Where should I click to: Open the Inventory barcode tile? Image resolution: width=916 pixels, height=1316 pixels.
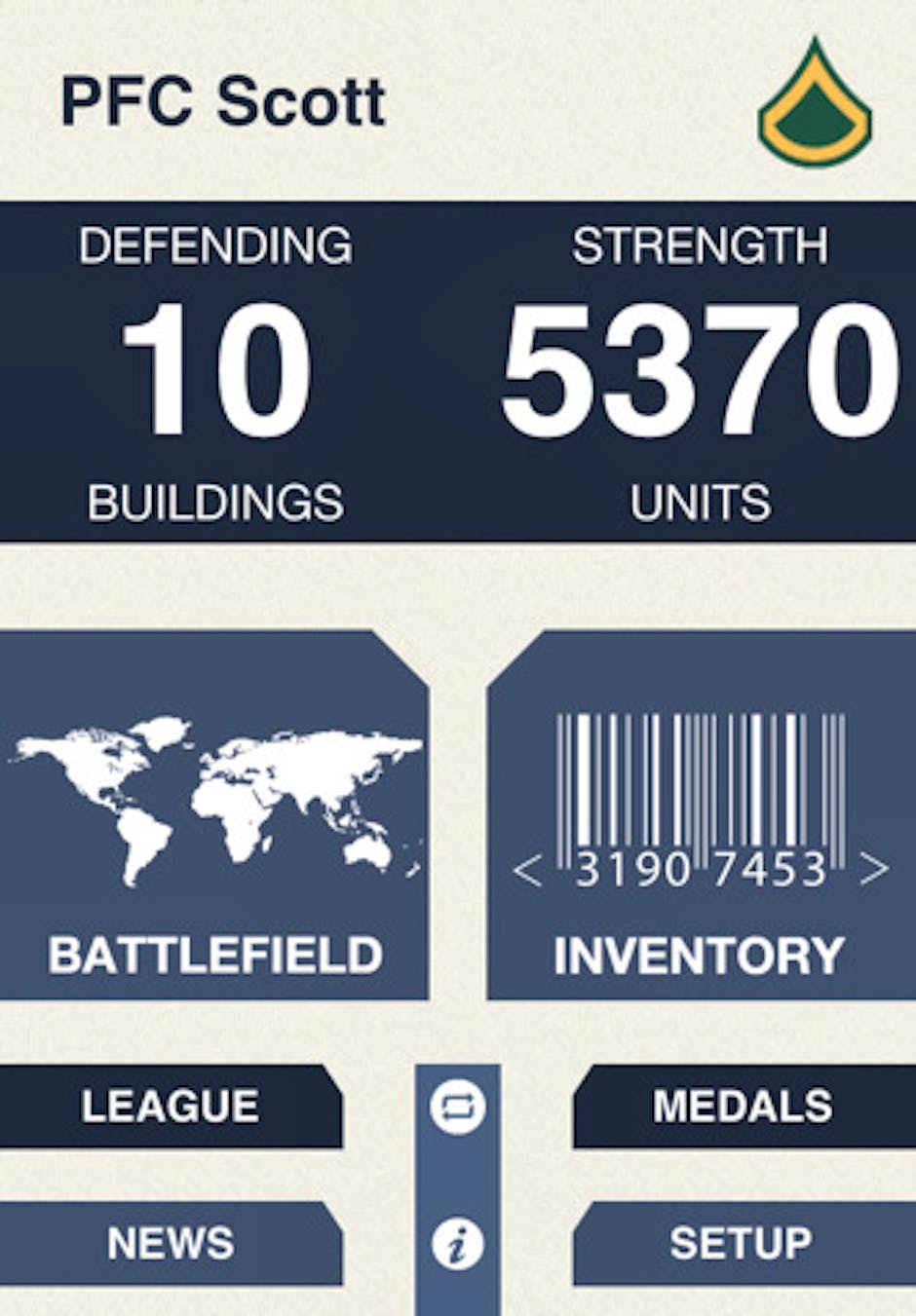701,815
